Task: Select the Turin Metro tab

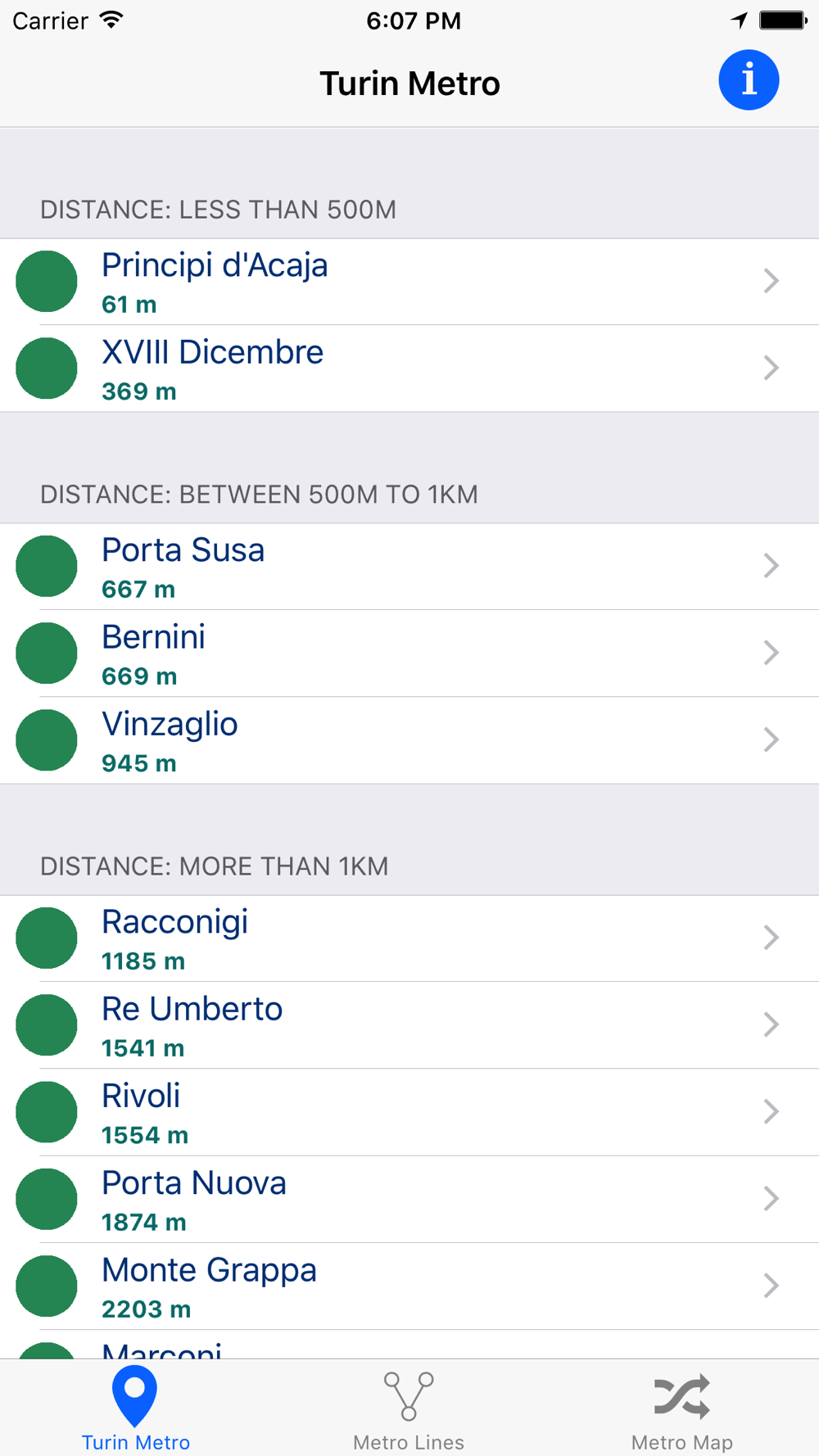Action: [x=136, y=1409]
